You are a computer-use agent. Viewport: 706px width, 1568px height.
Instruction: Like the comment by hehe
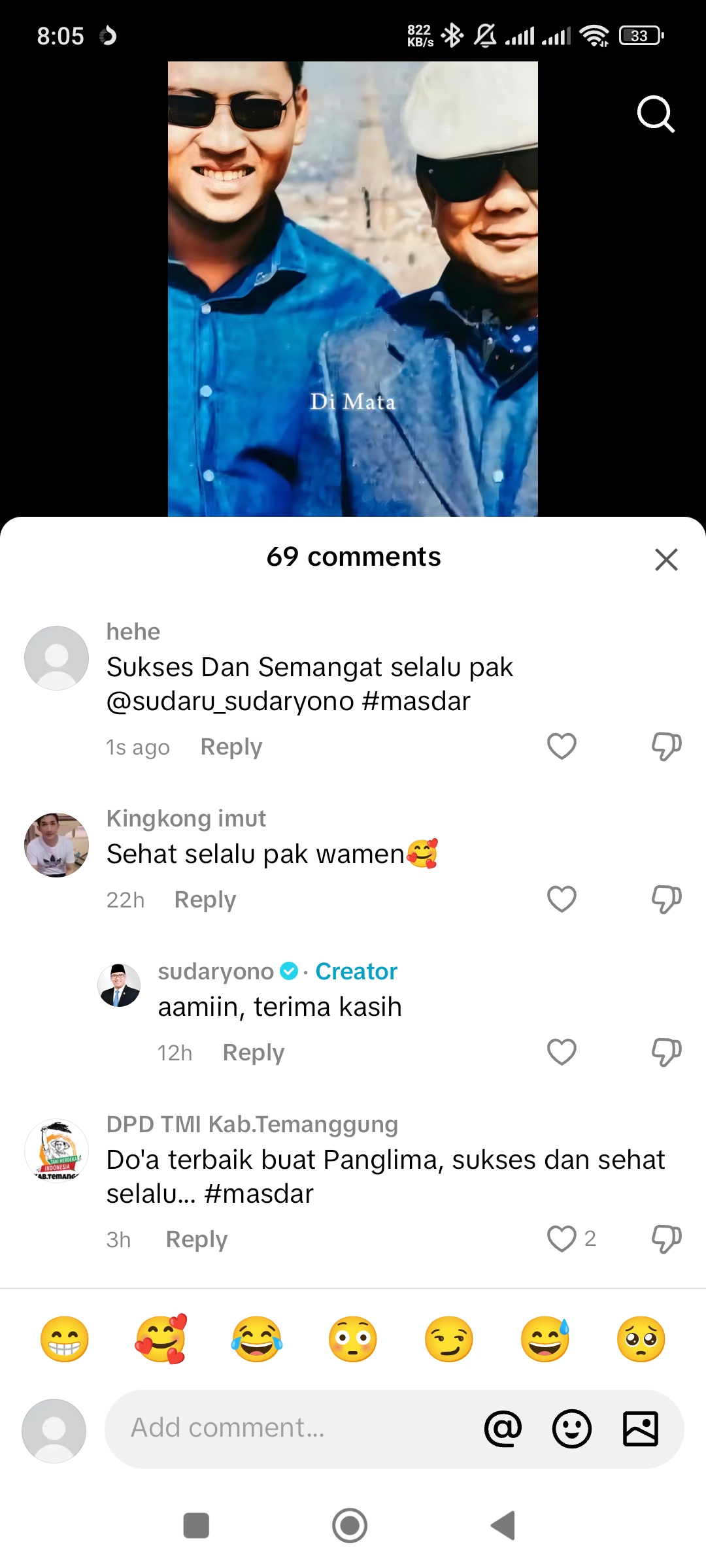coord(562,746)
